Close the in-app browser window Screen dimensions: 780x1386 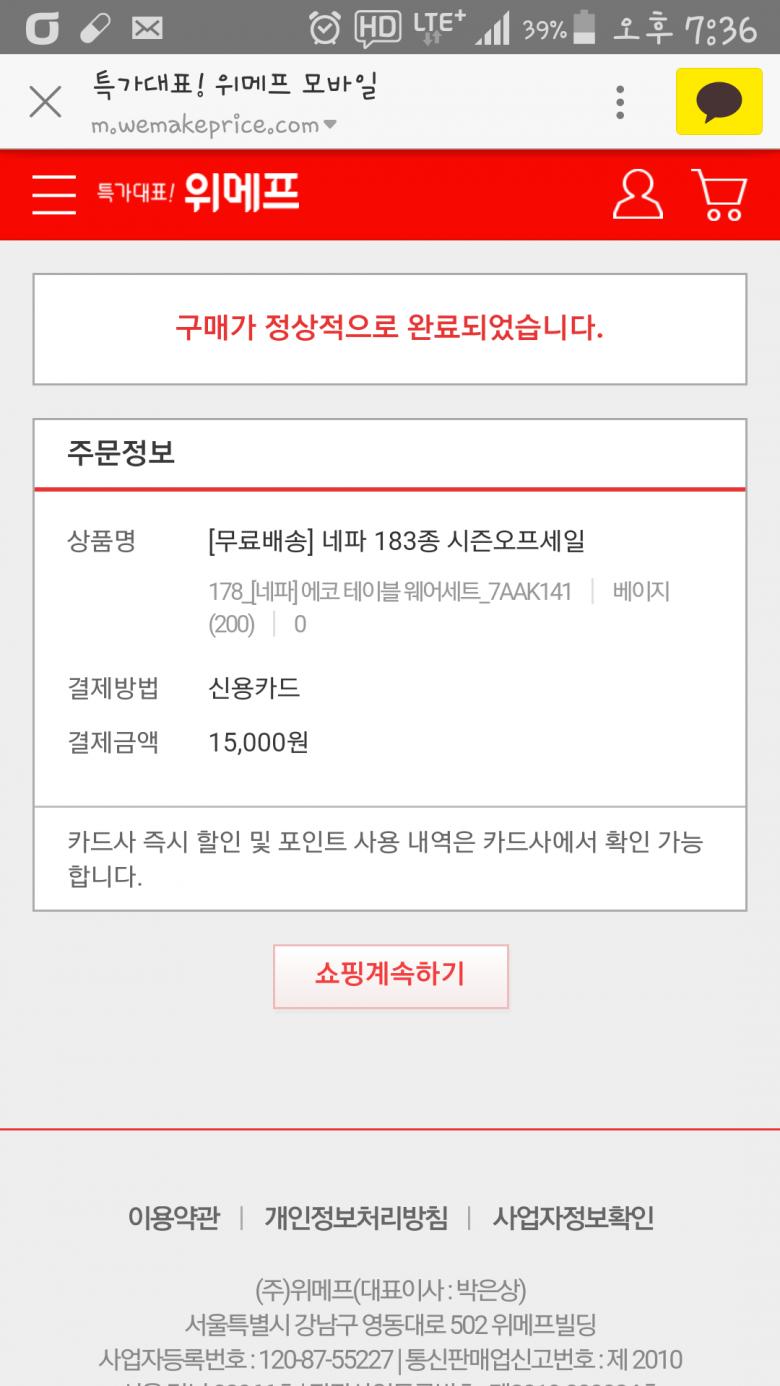point(45,101)
